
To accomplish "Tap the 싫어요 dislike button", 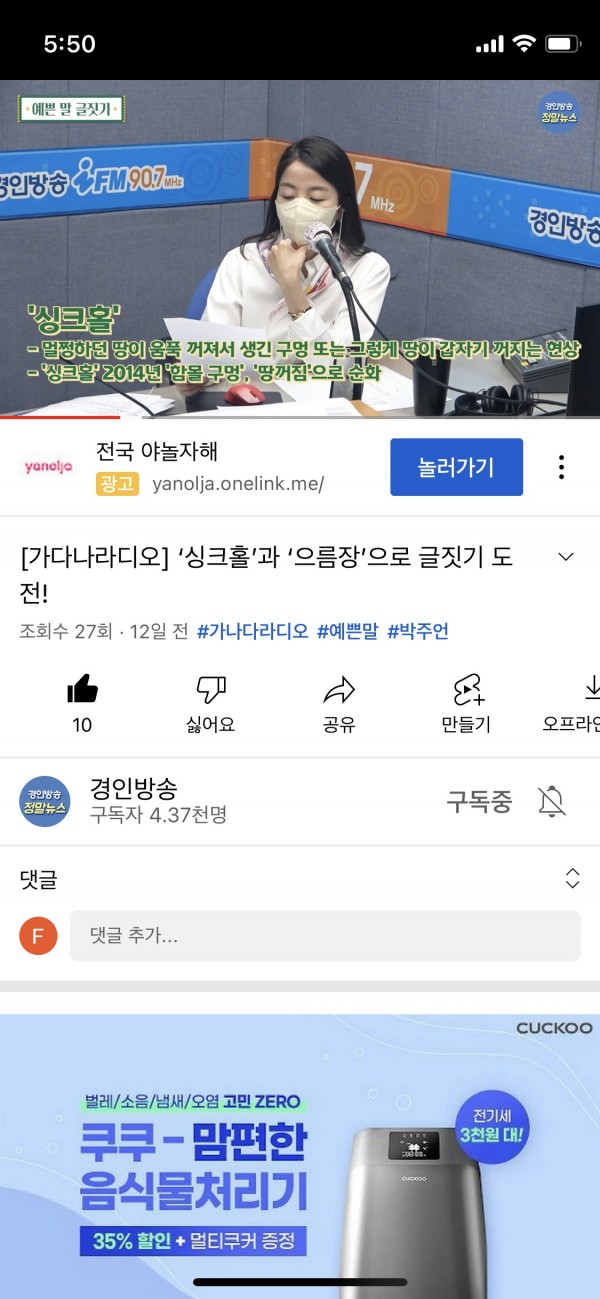I will click(210, 700).
